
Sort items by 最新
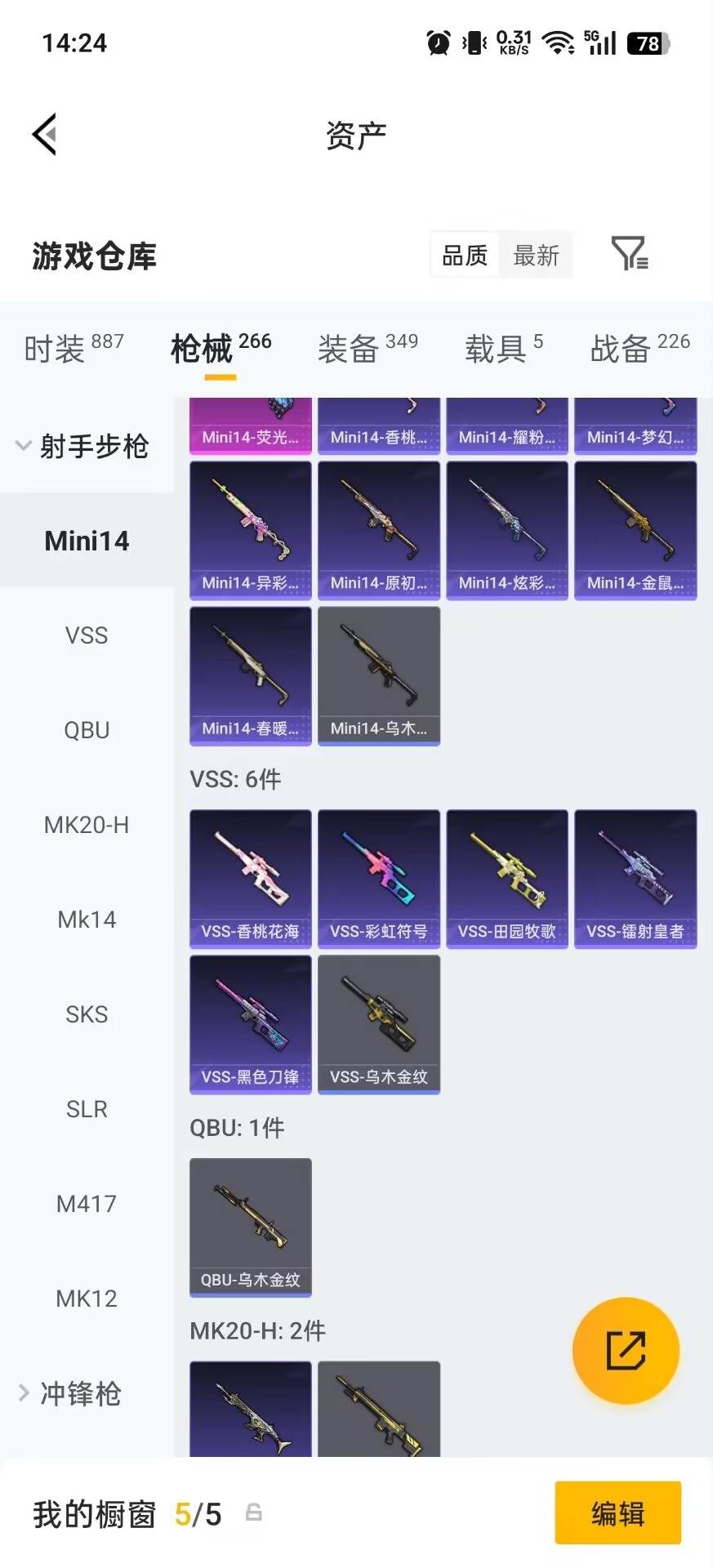pos(536,256)
